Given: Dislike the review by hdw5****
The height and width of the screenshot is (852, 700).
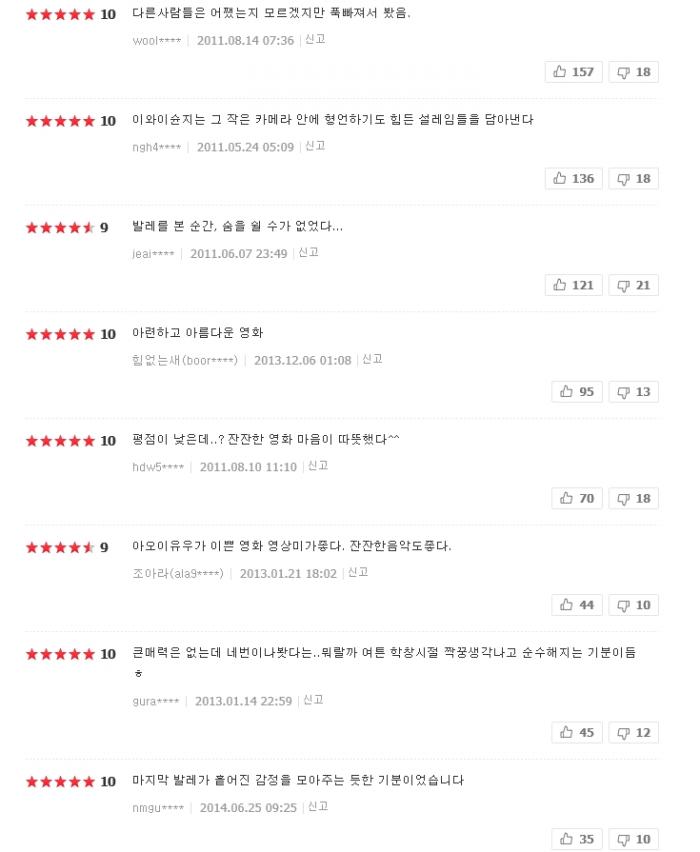Looking at the screenshot, I should [x=633, y=498].
